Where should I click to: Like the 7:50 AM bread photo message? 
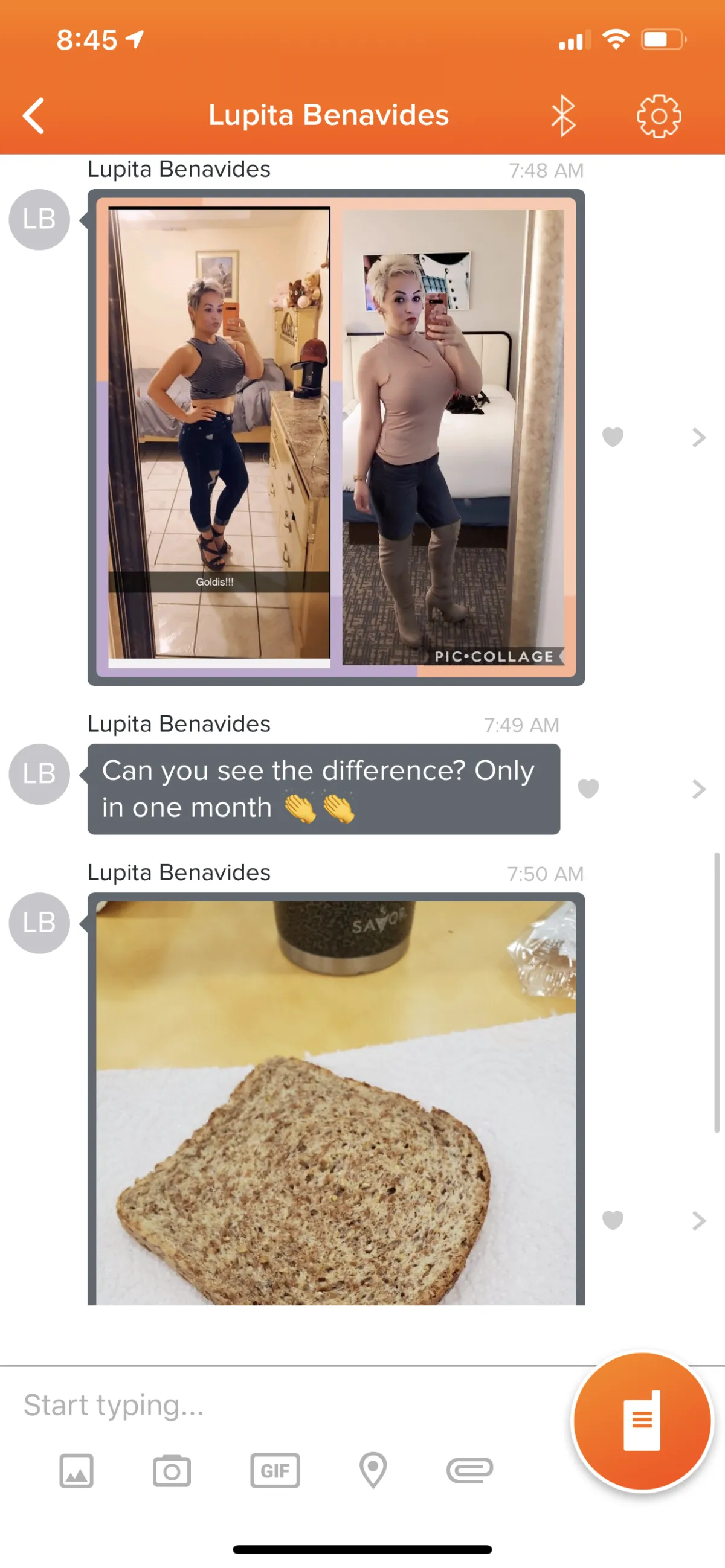coord(612,1220)
